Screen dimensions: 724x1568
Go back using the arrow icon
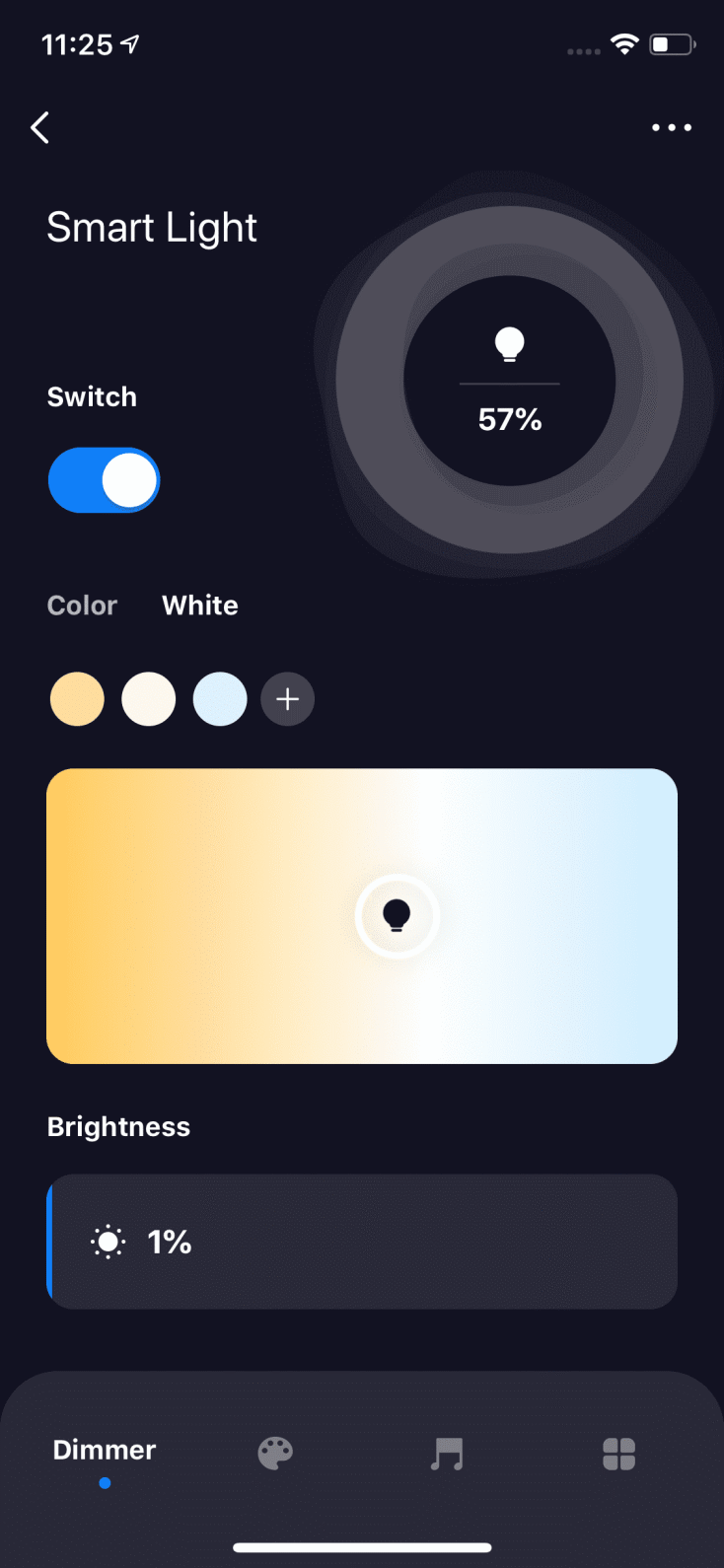[x=40, y=127]
